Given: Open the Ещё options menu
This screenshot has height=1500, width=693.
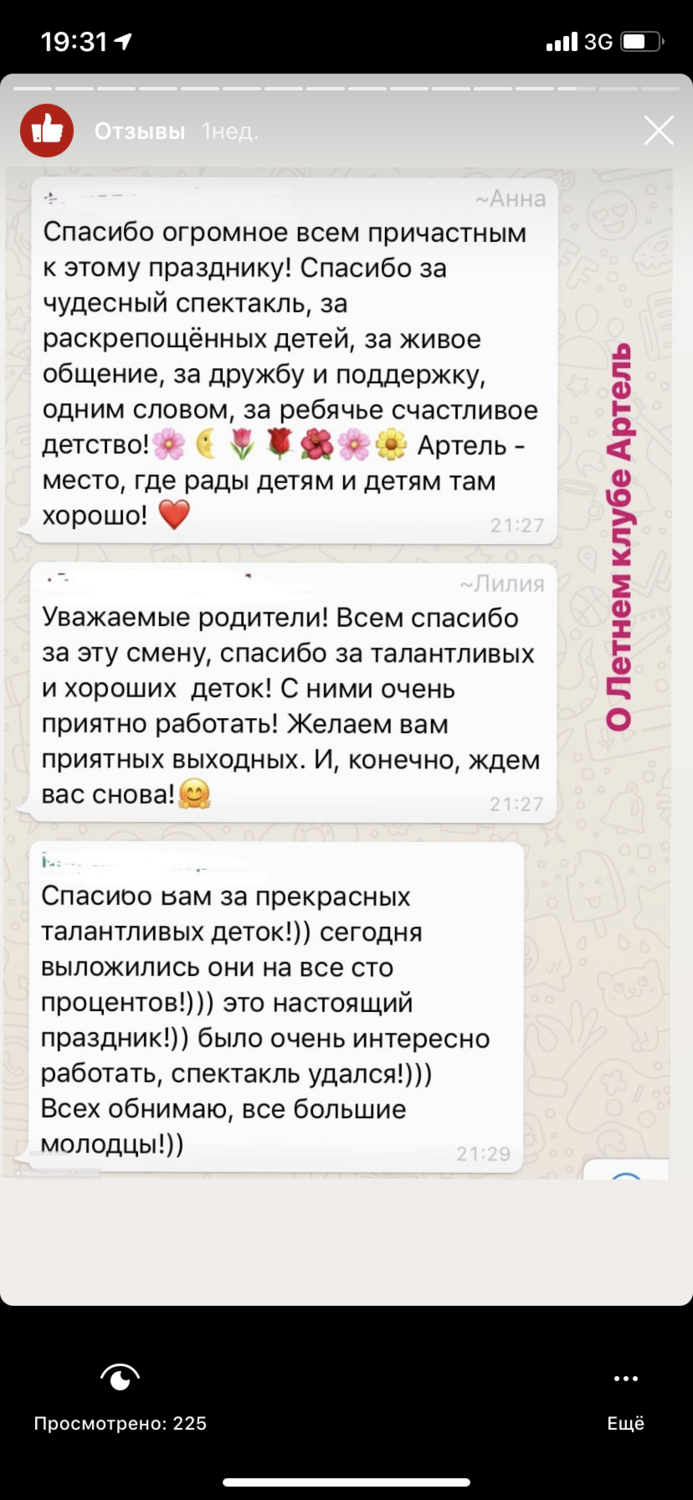Looking at the screenshot, I should click(x=626, y=1399).
